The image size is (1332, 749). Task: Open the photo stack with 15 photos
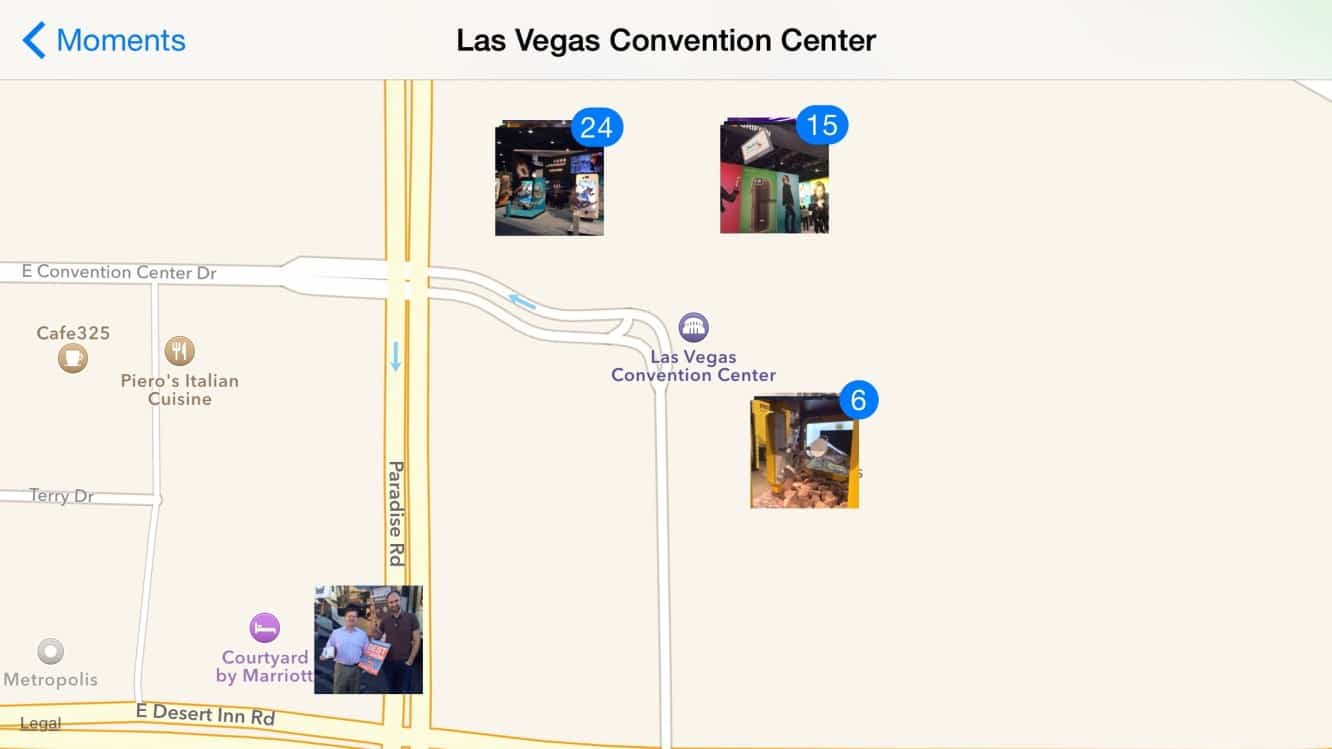pos(774,178)
